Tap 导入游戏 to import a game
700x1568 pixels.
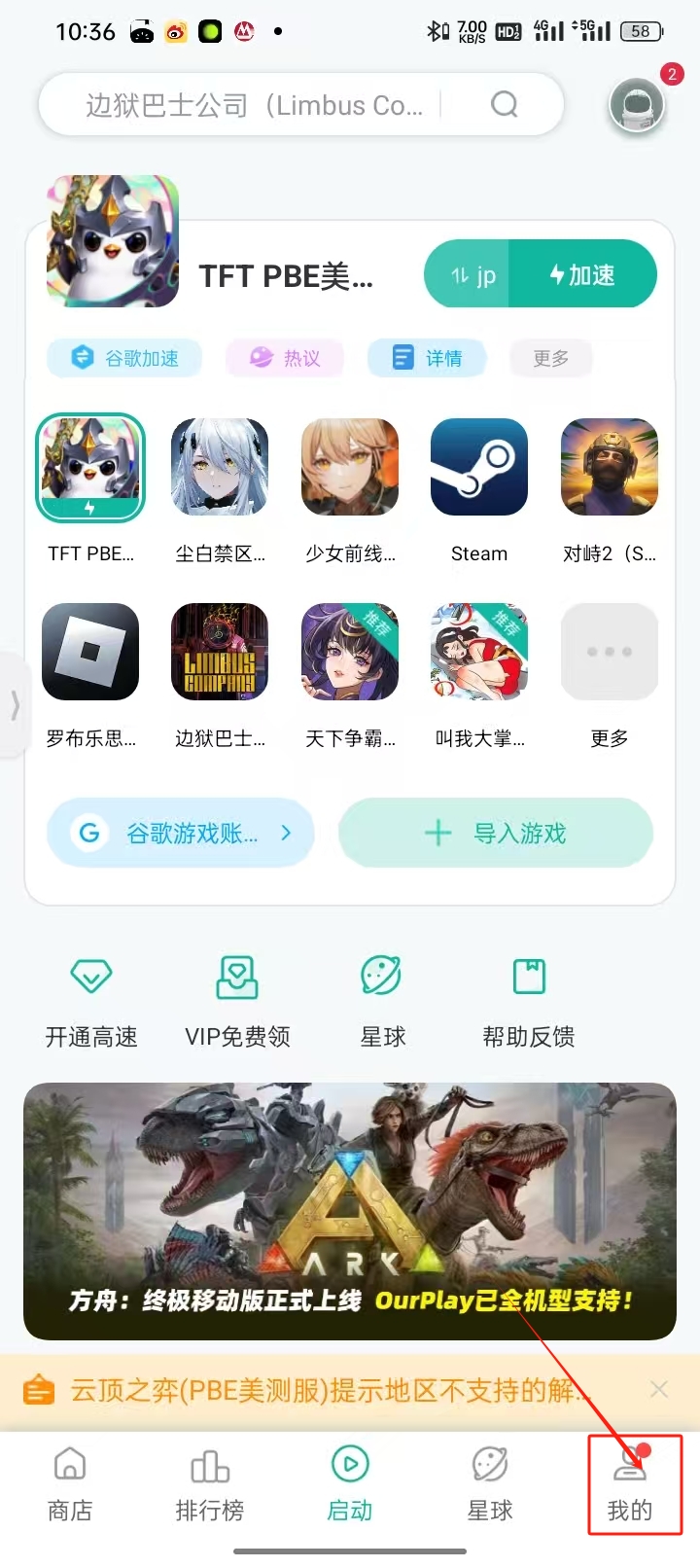(496, 833)
